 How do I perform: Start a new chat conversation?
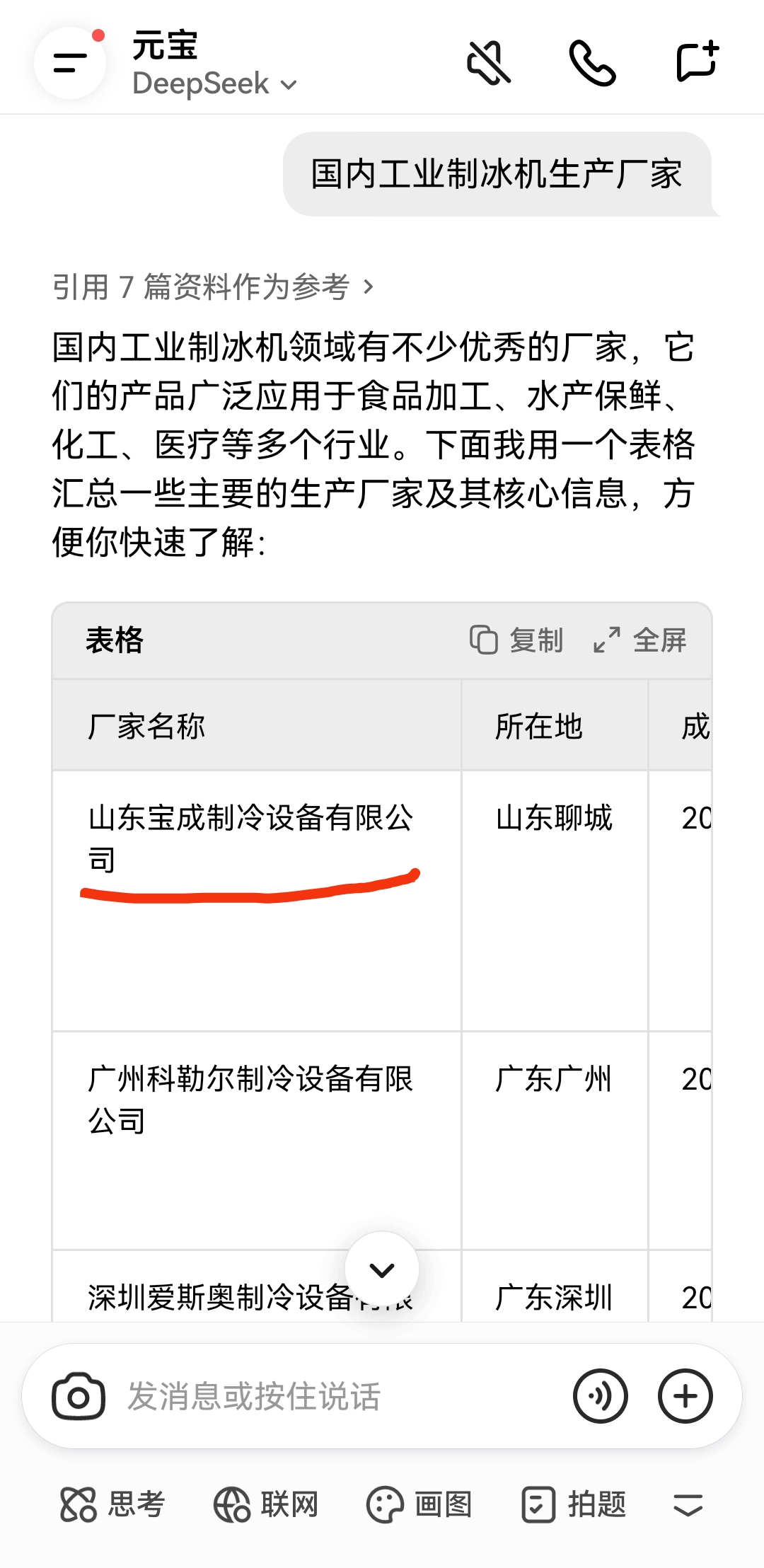[x=697, y=62]
